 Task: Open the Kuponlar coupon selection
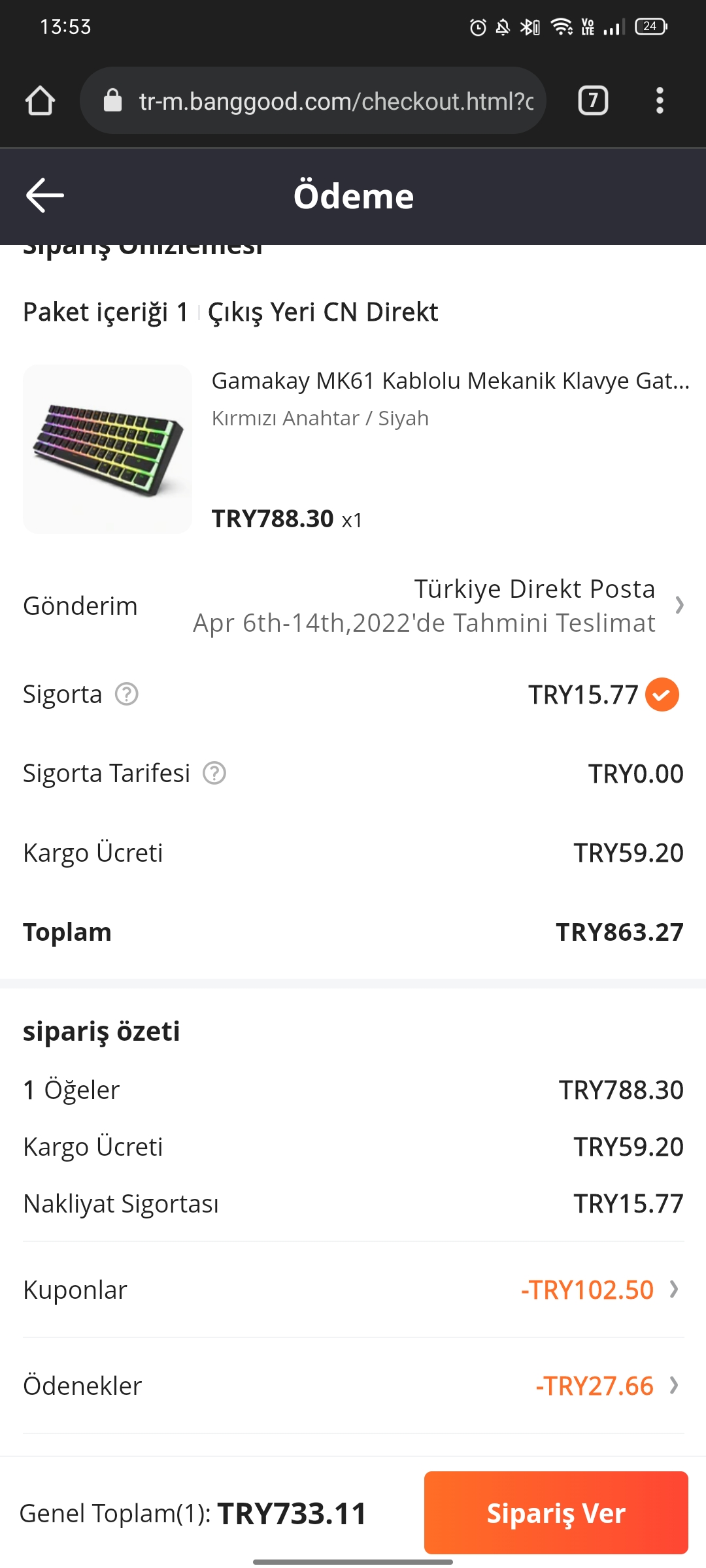673,1290
